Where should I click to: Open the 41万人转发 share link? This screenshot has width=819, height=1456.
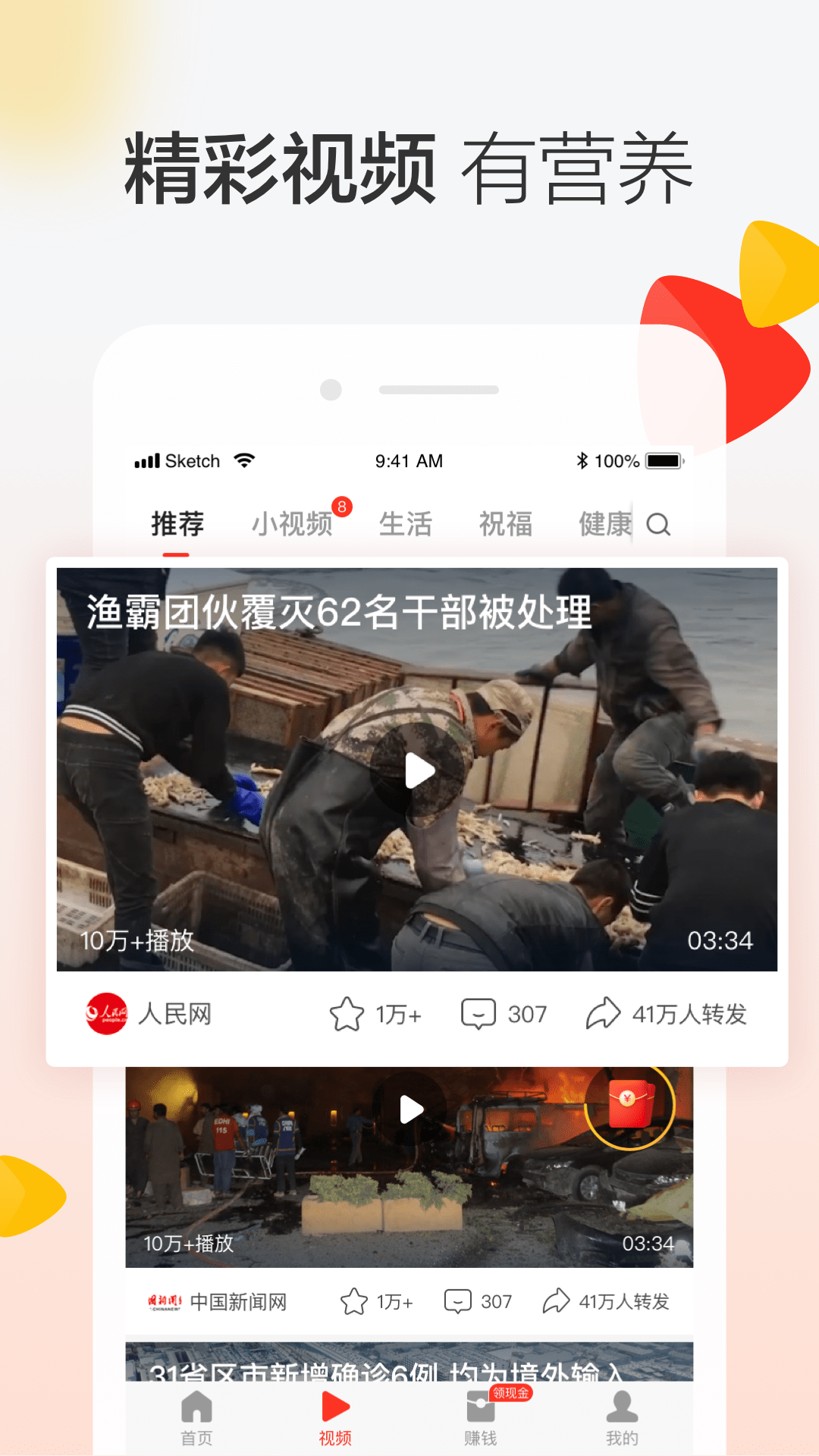coord(689,1012)
